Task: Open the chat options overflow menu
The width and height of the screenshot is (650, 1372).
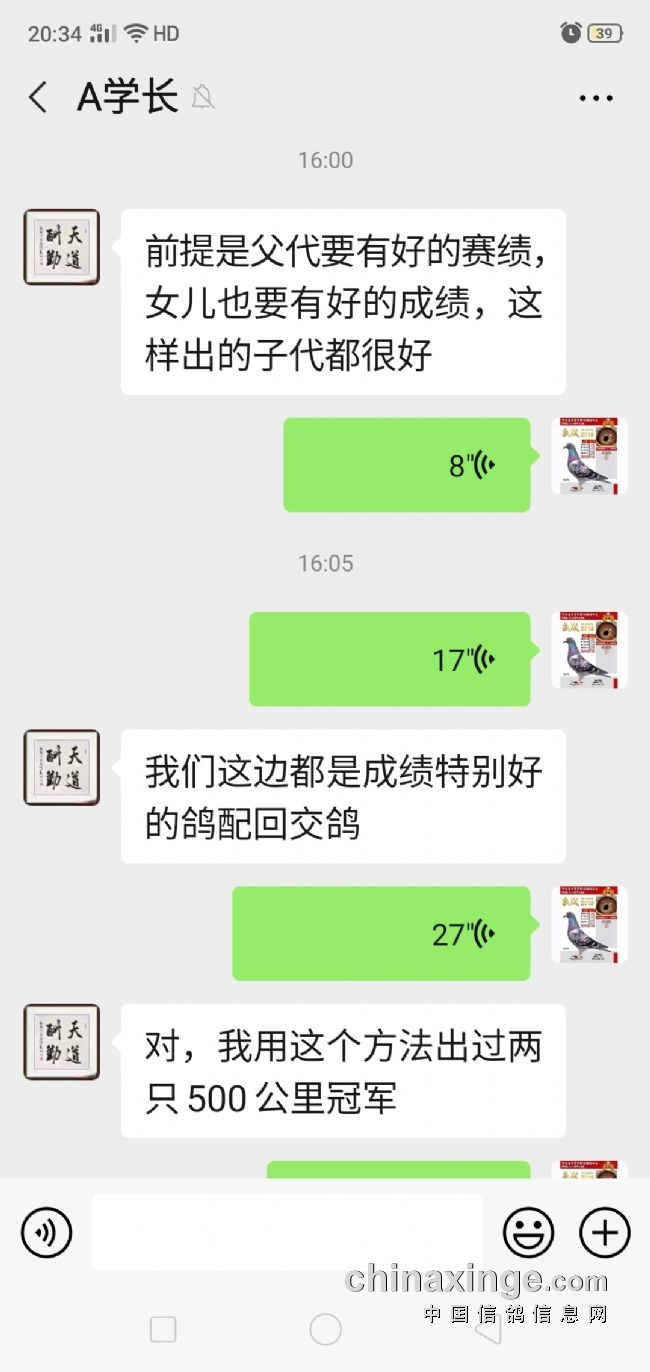Action: click(x=596, y=97)
